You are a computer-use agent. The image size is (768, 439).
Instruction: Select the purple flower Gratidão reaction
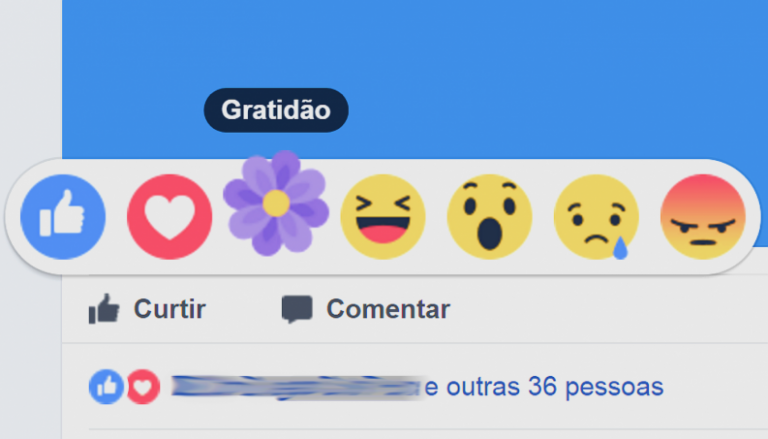[x=275, y=203]
